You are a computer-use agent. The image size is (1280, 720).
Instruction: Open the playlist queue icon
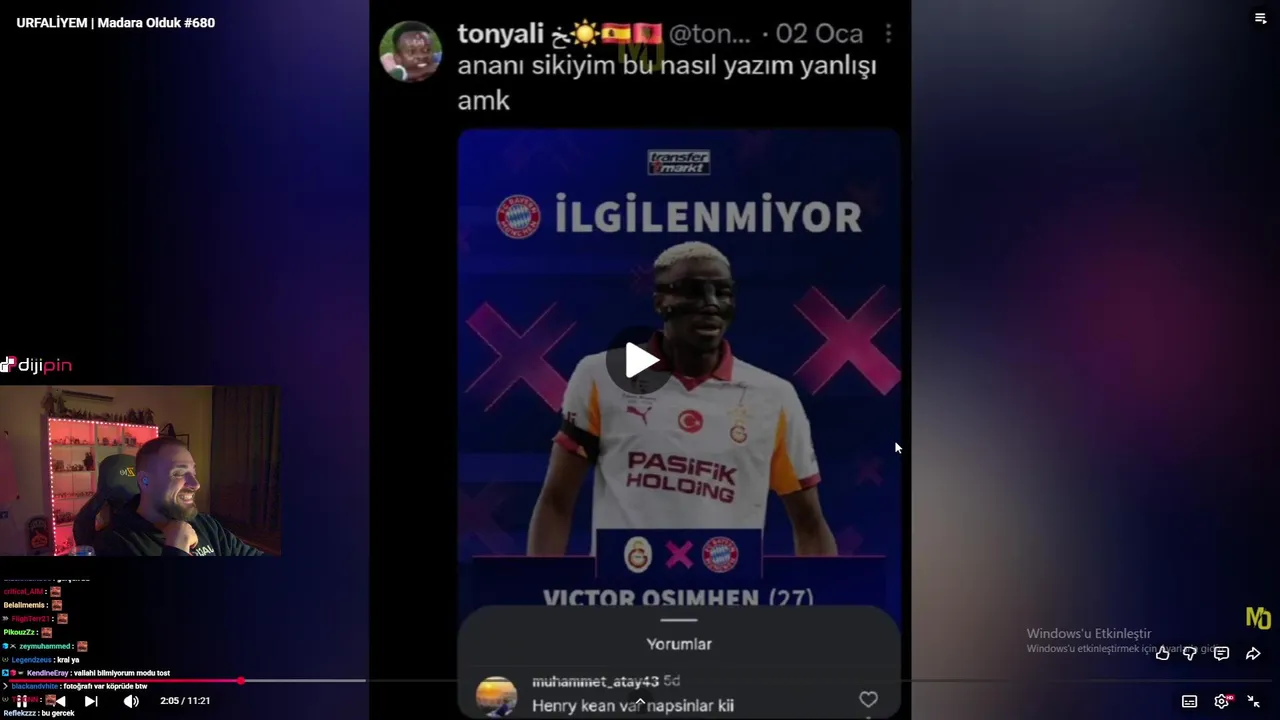point(1260,19)
